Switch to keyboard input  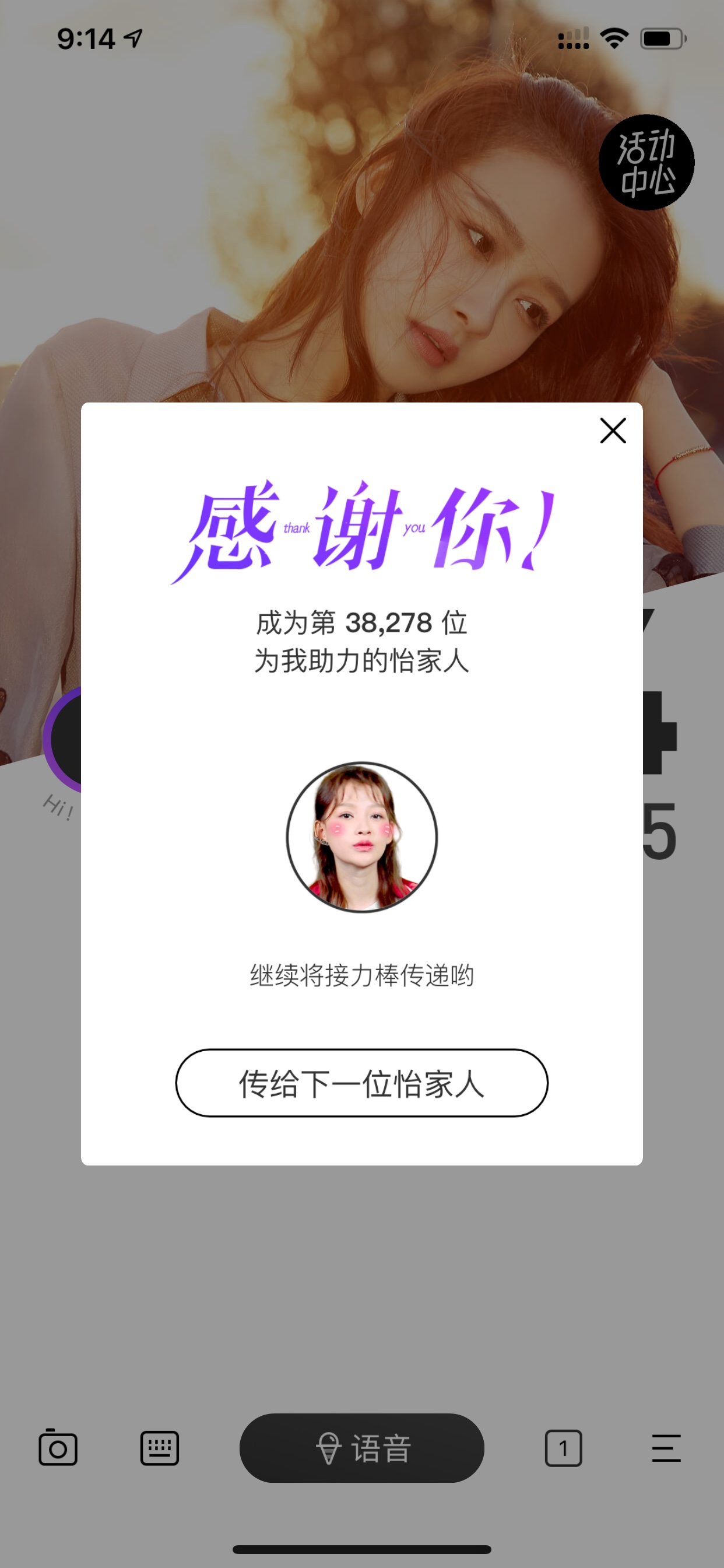(x=159, y=1447)
